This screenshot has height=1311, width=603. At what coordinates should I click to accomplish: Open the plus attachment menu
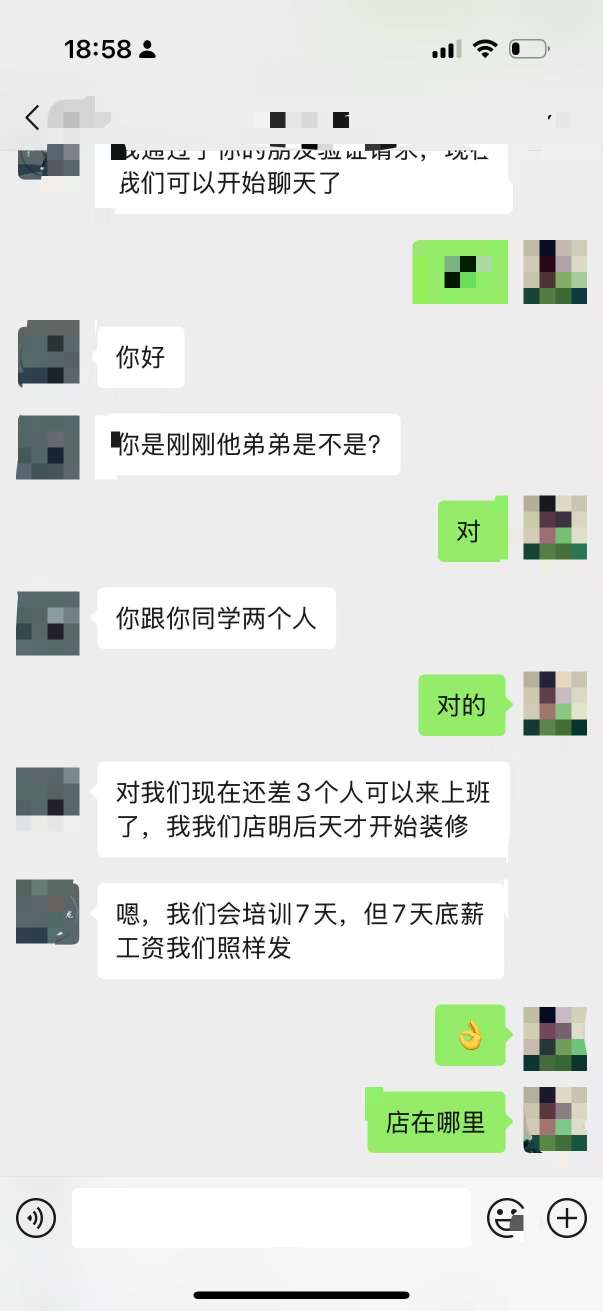coord(567,1218)
